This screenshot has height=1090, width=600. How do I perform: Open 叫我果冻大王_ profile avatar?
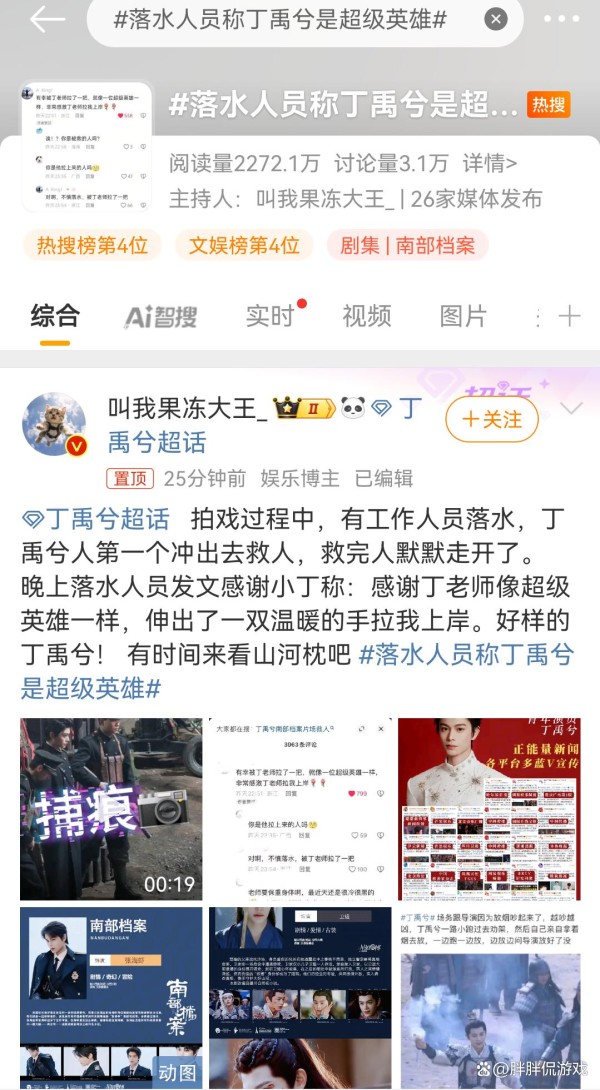(54, 424)
